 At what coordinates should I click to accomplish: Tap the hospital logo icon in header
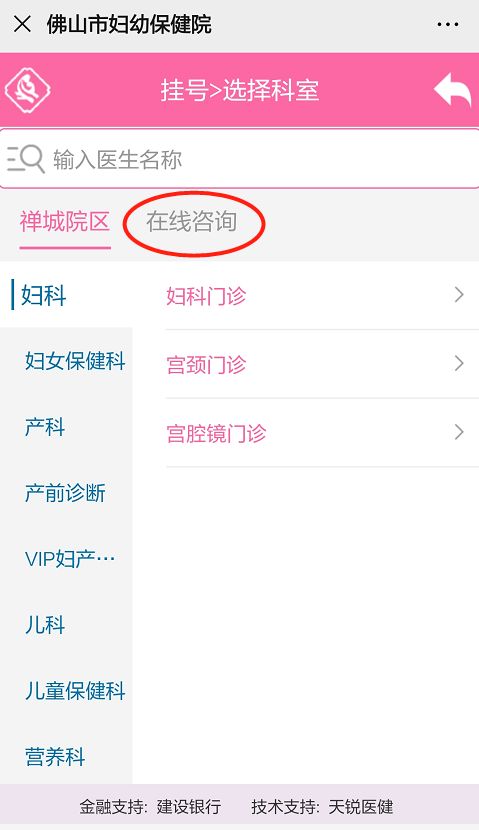point(28,90)
